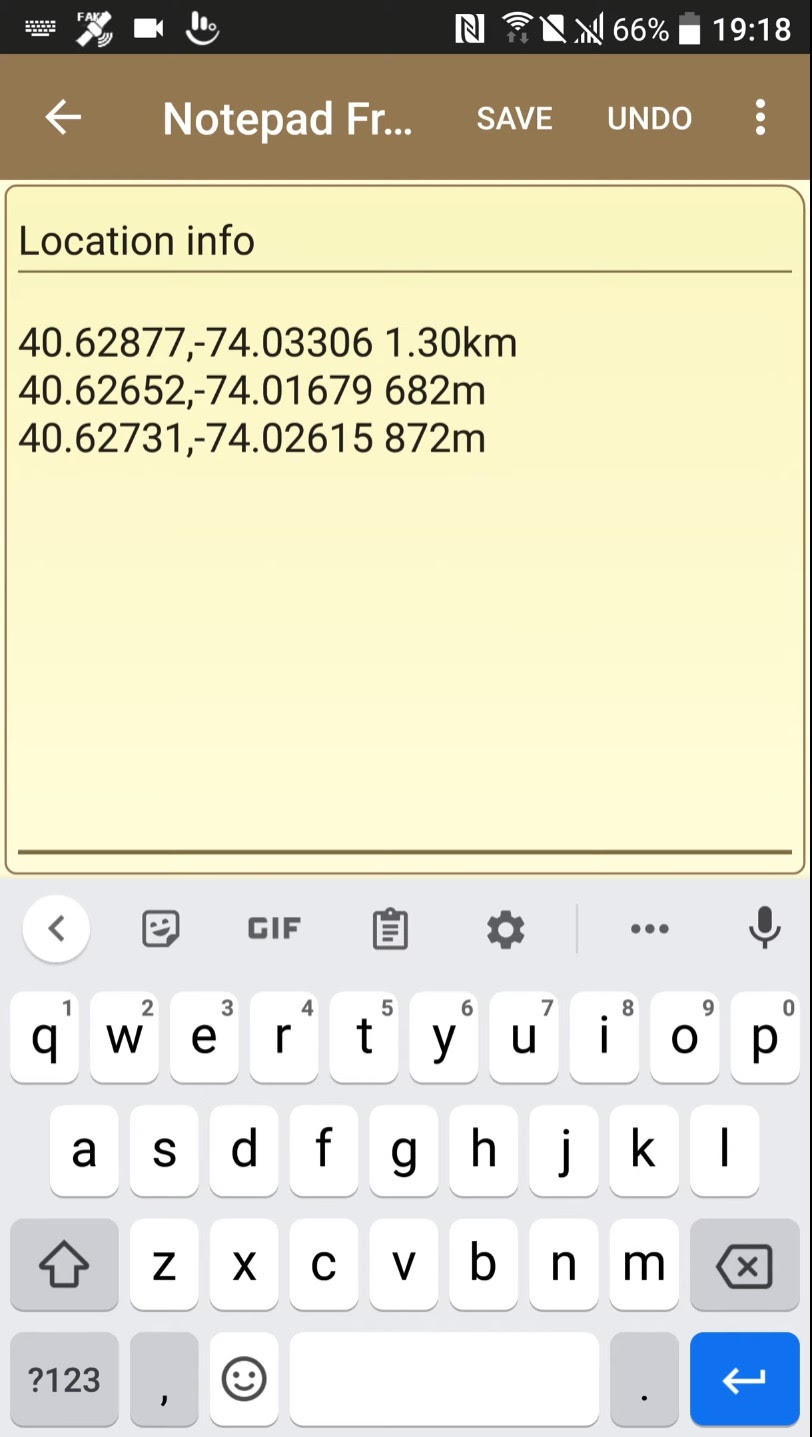This screenshot has height=1437, width=812.
Task: Show more keyboard options with three dots
Action: point(649,929)
